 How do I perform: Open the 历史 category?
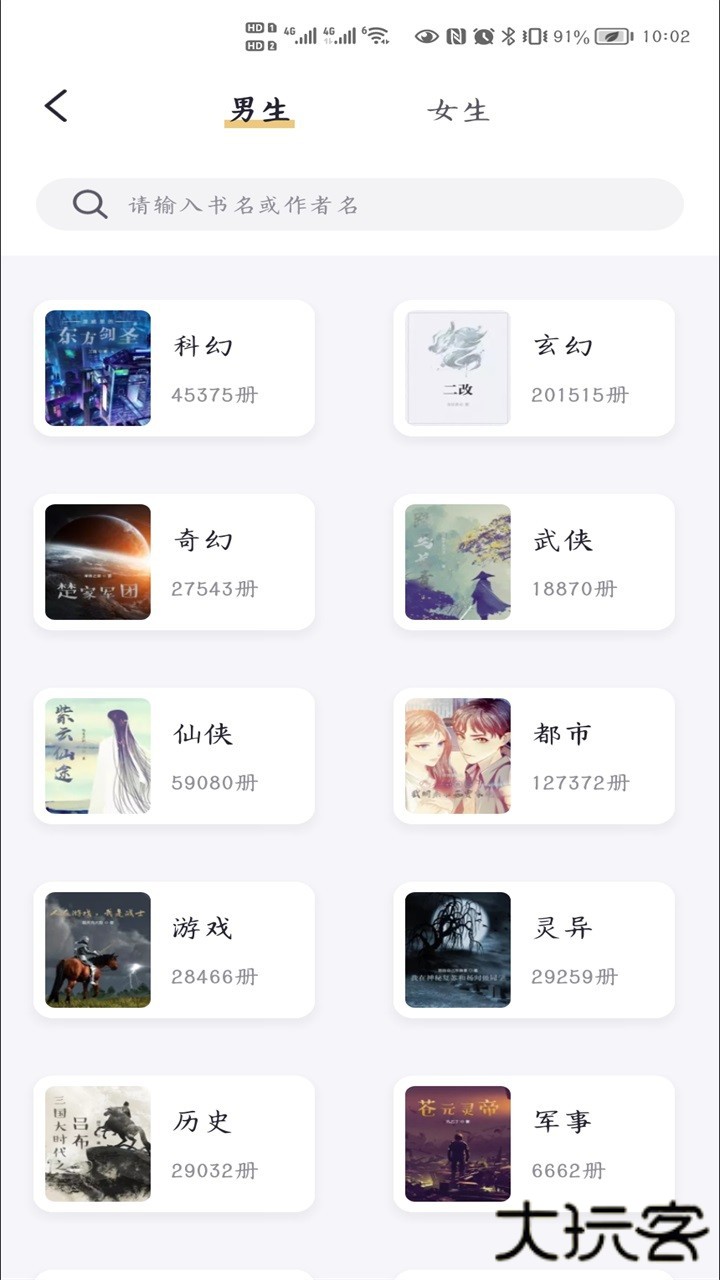174,1142
